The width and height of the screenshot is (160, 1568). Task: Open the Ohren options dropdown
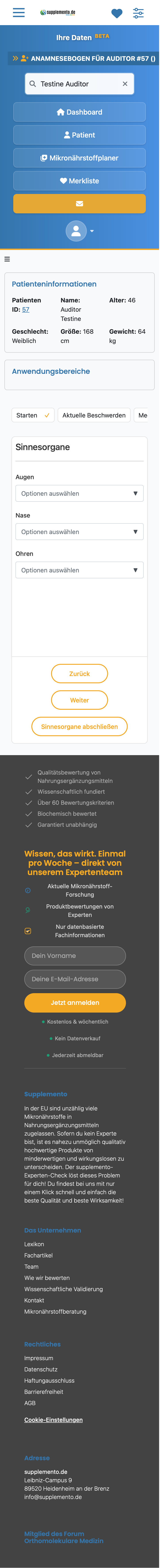(79, 570)
